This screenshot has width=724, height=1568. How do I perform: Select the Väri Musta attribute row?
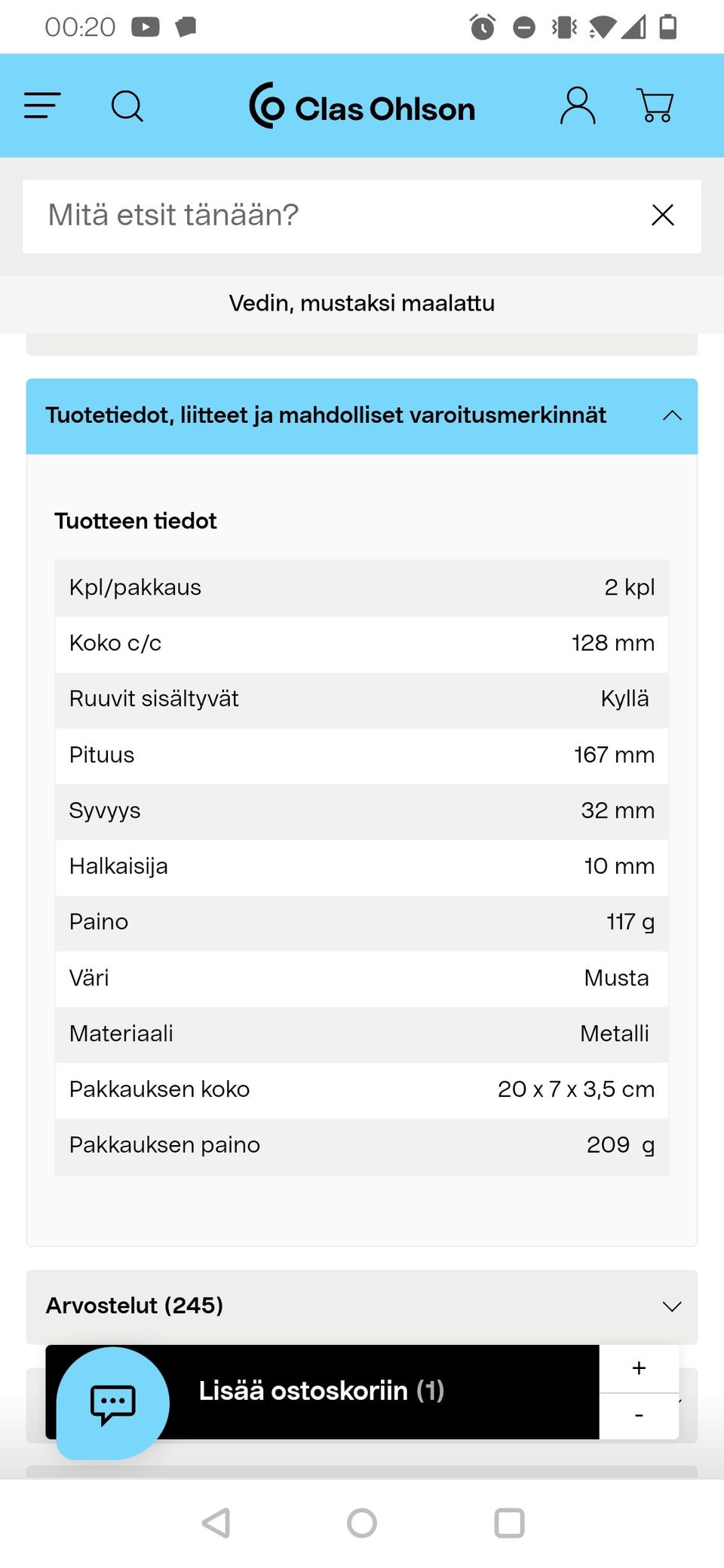(361, 978)
